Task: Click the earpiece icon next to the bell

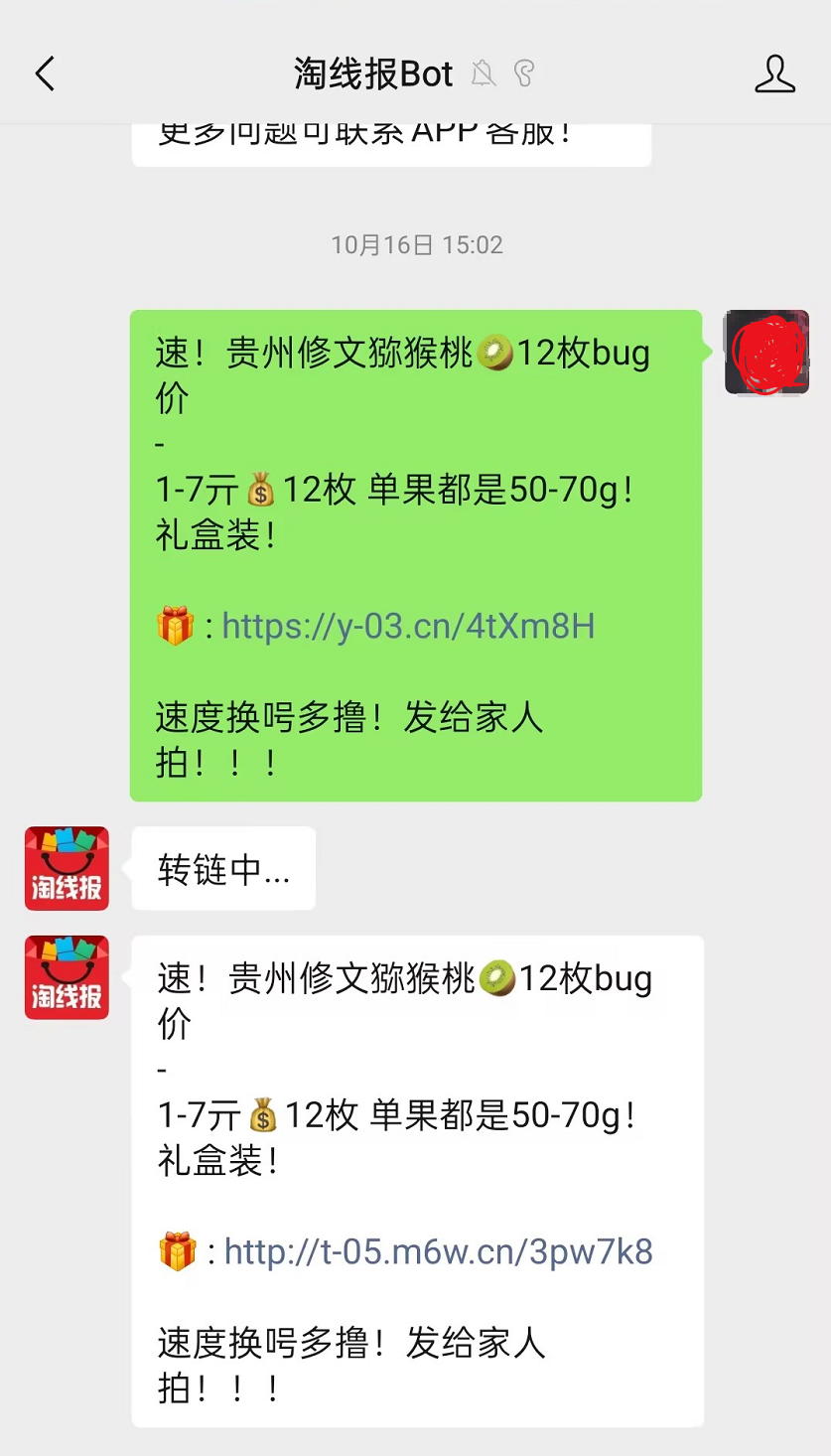Action: [523, 73]
